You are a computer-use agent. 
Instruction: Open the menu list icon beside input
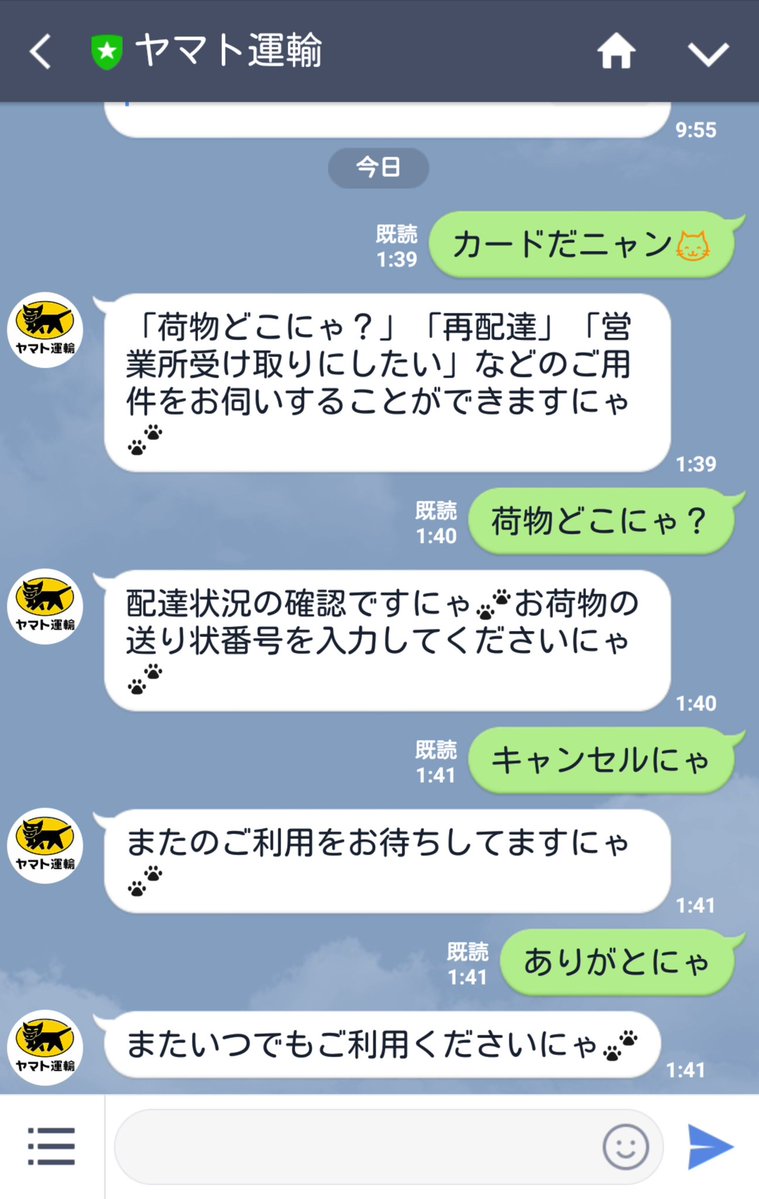tap(52, 1146)
